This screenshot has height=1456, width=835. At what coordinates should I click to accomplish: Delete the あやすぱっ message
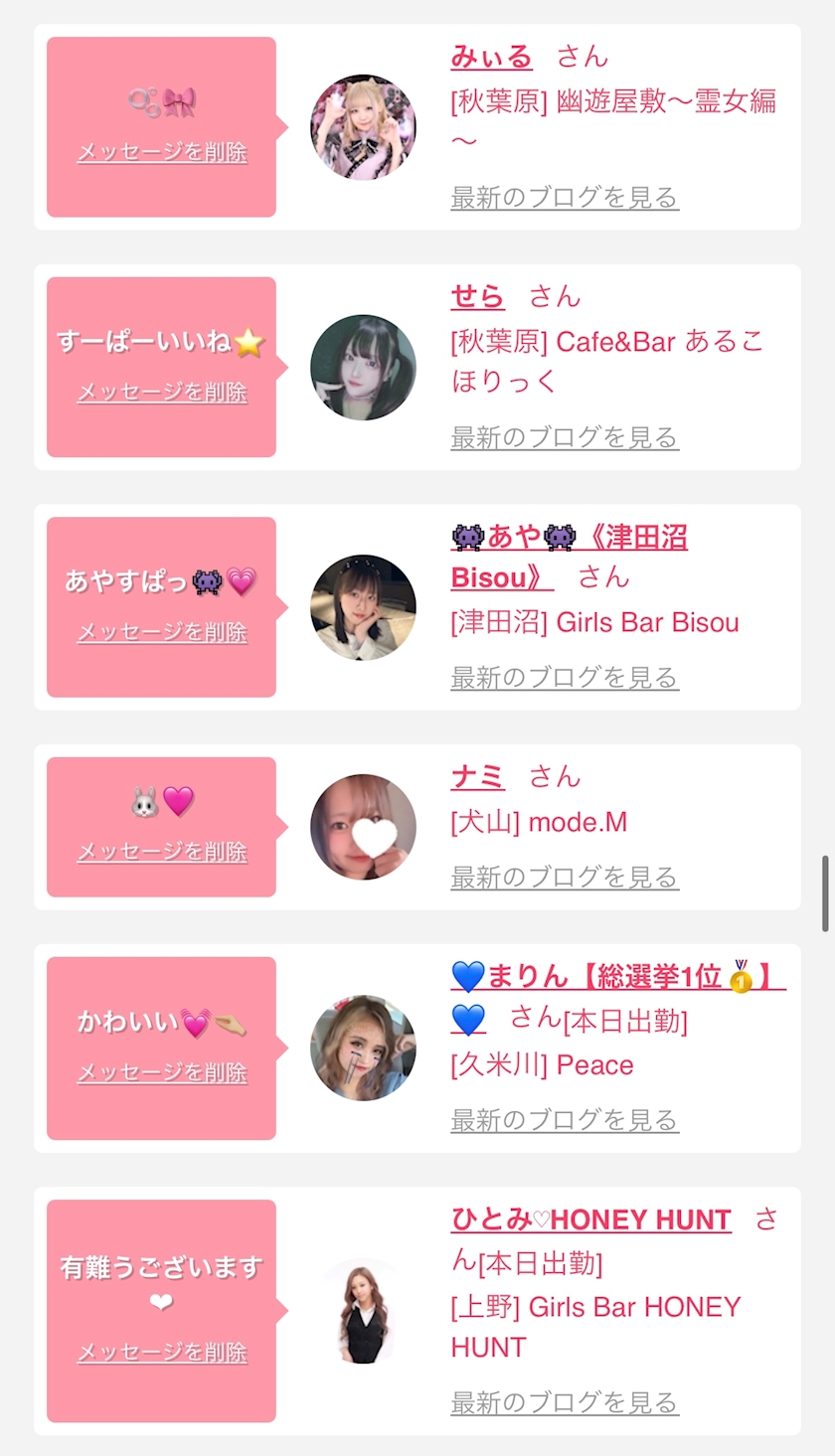[x=162, y=631]
